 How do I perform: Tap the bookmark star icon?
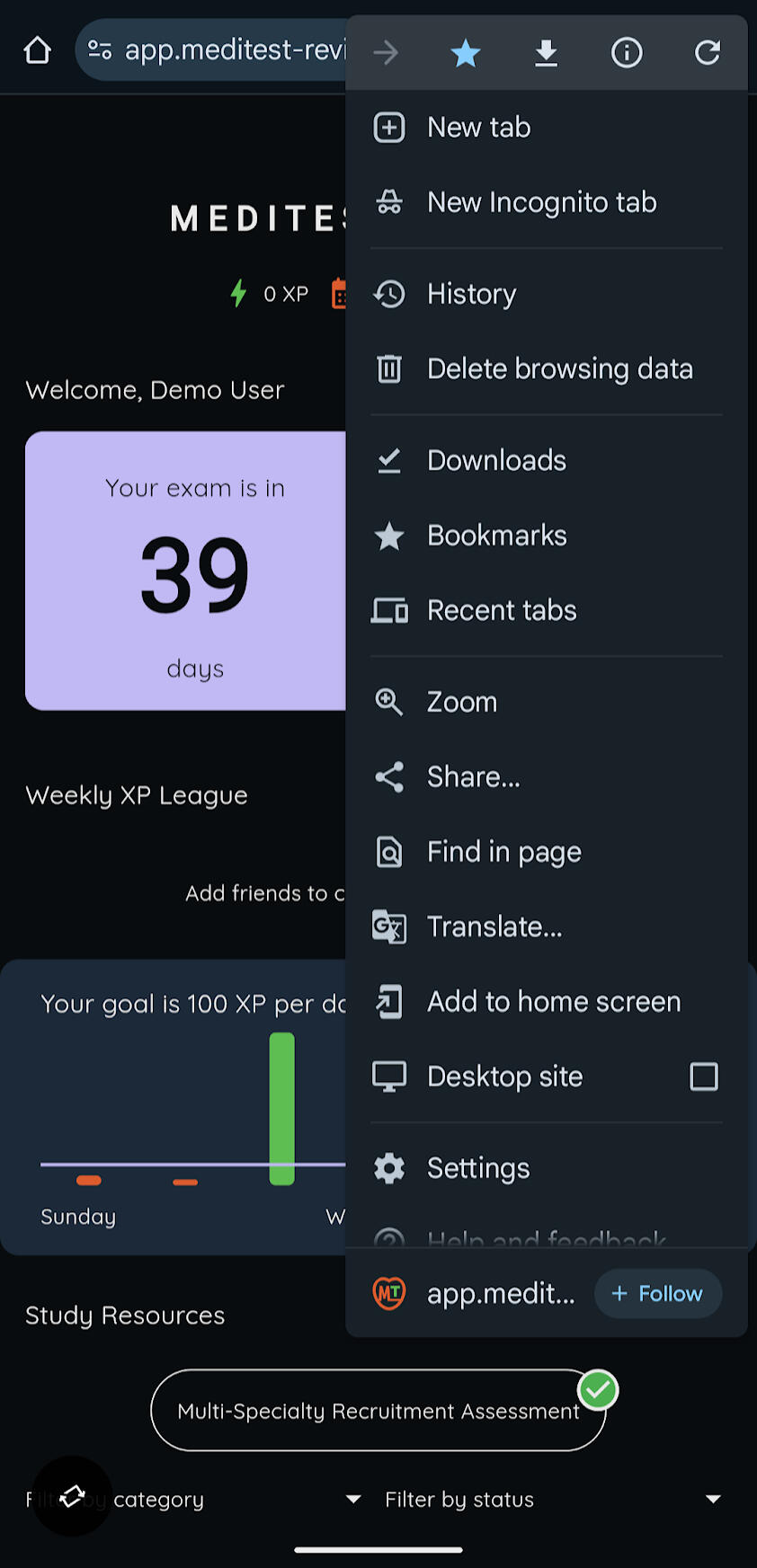(x=465, y=54)
